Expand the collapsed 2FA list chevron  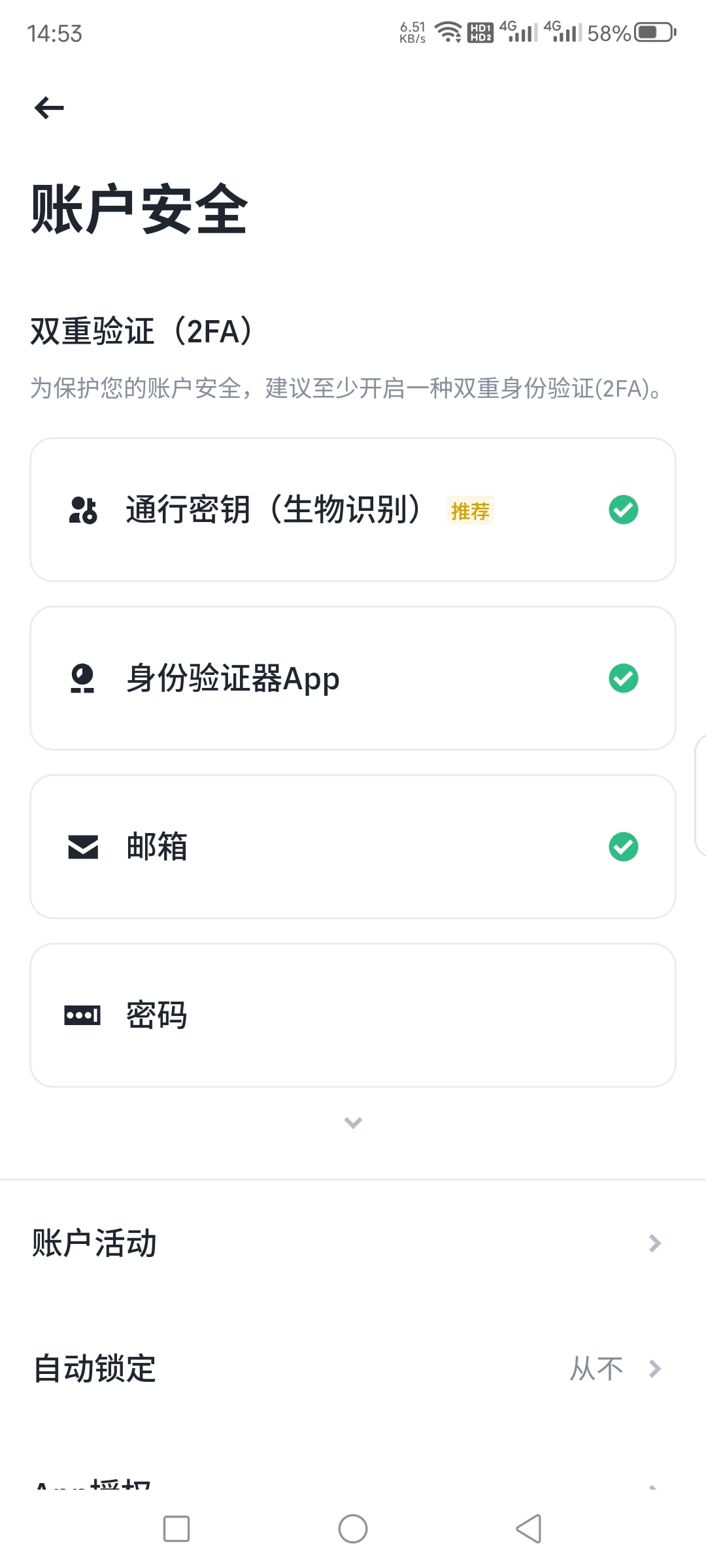tap(353, 1122)
